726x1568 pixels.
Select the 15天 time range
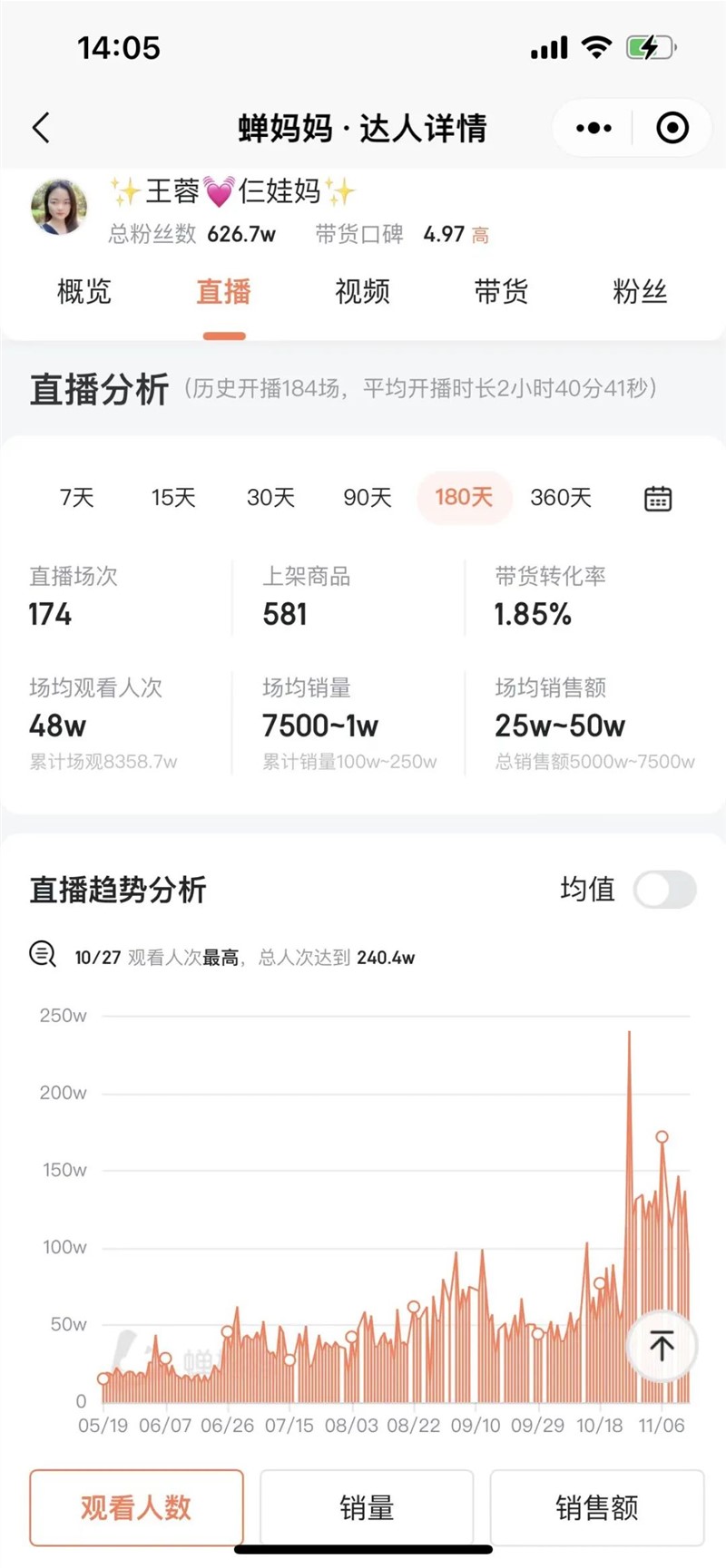(x=173, y=498)
